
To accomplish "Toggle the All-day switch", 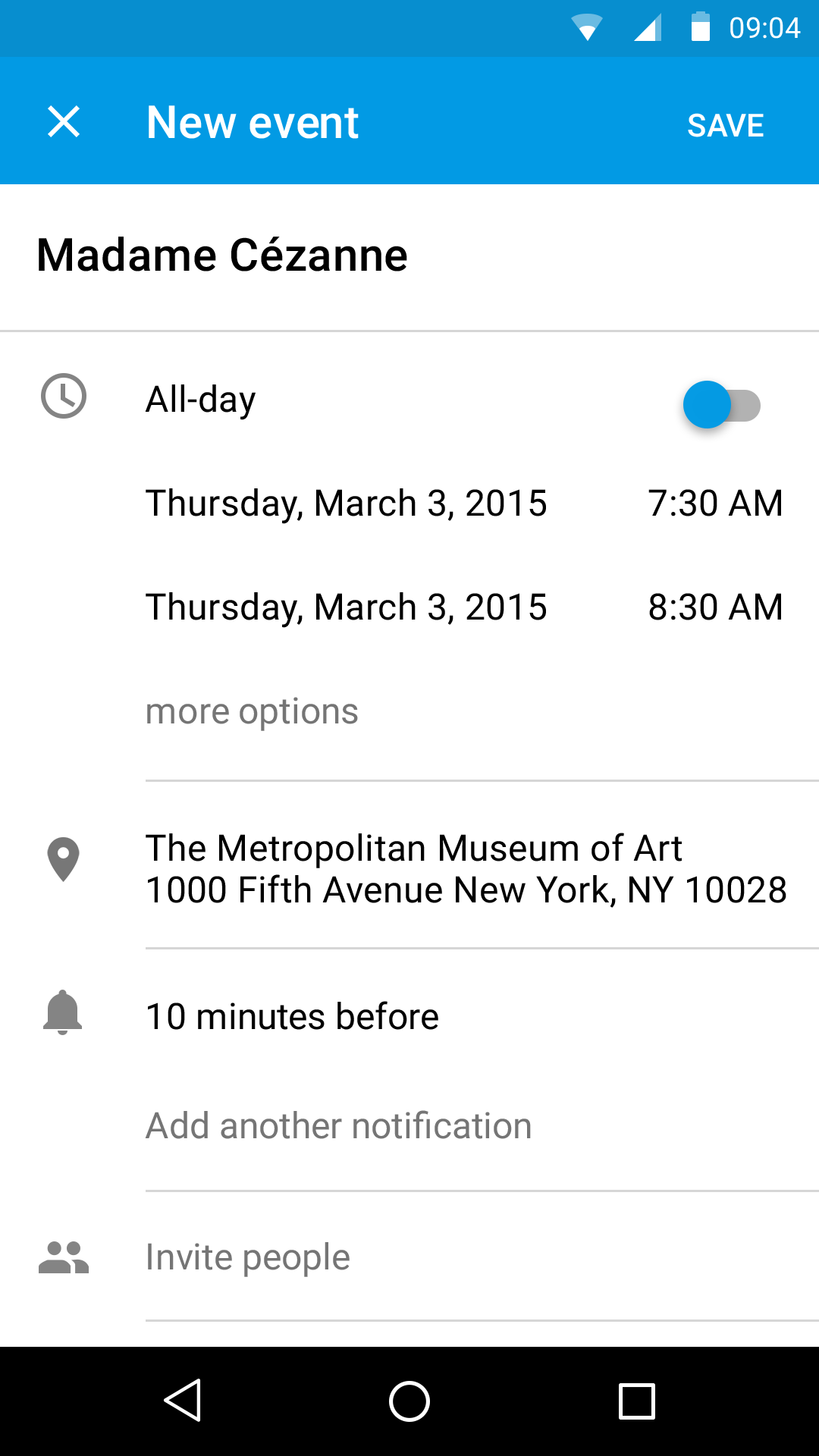I will click(721, 405).
